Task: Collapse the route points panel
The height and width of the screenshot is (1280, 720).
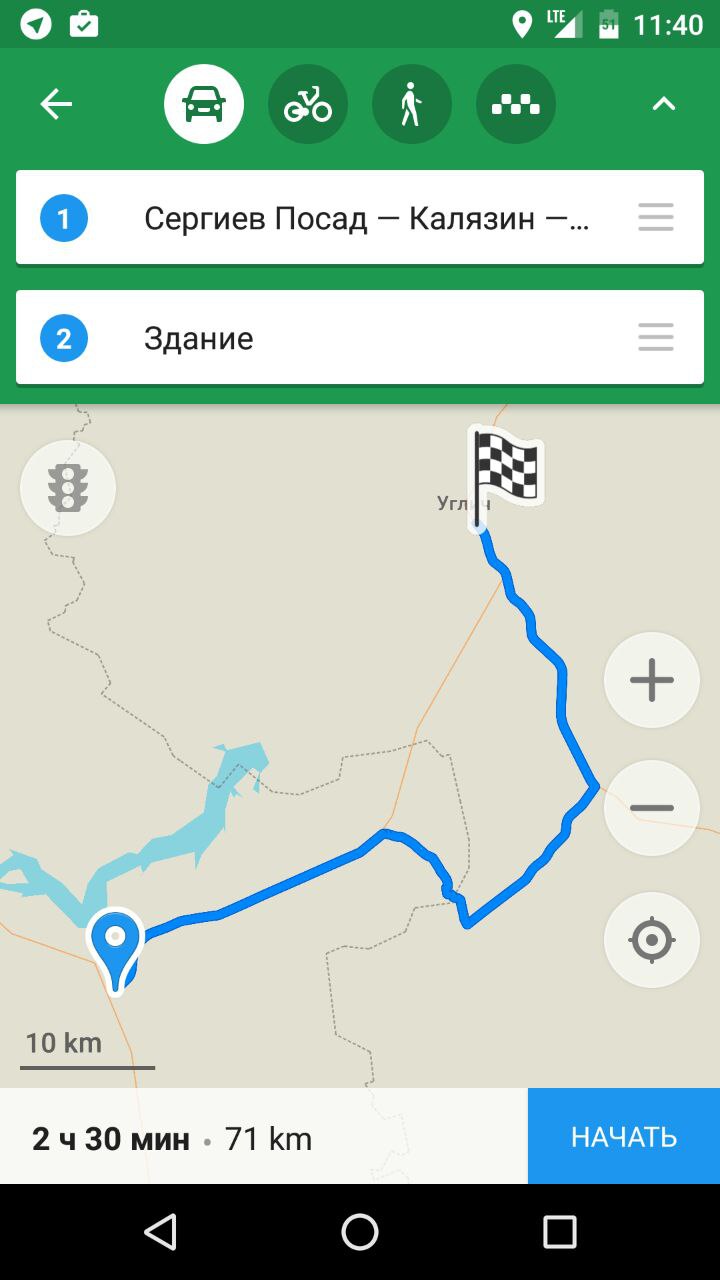Action: (x=664, y=104)
